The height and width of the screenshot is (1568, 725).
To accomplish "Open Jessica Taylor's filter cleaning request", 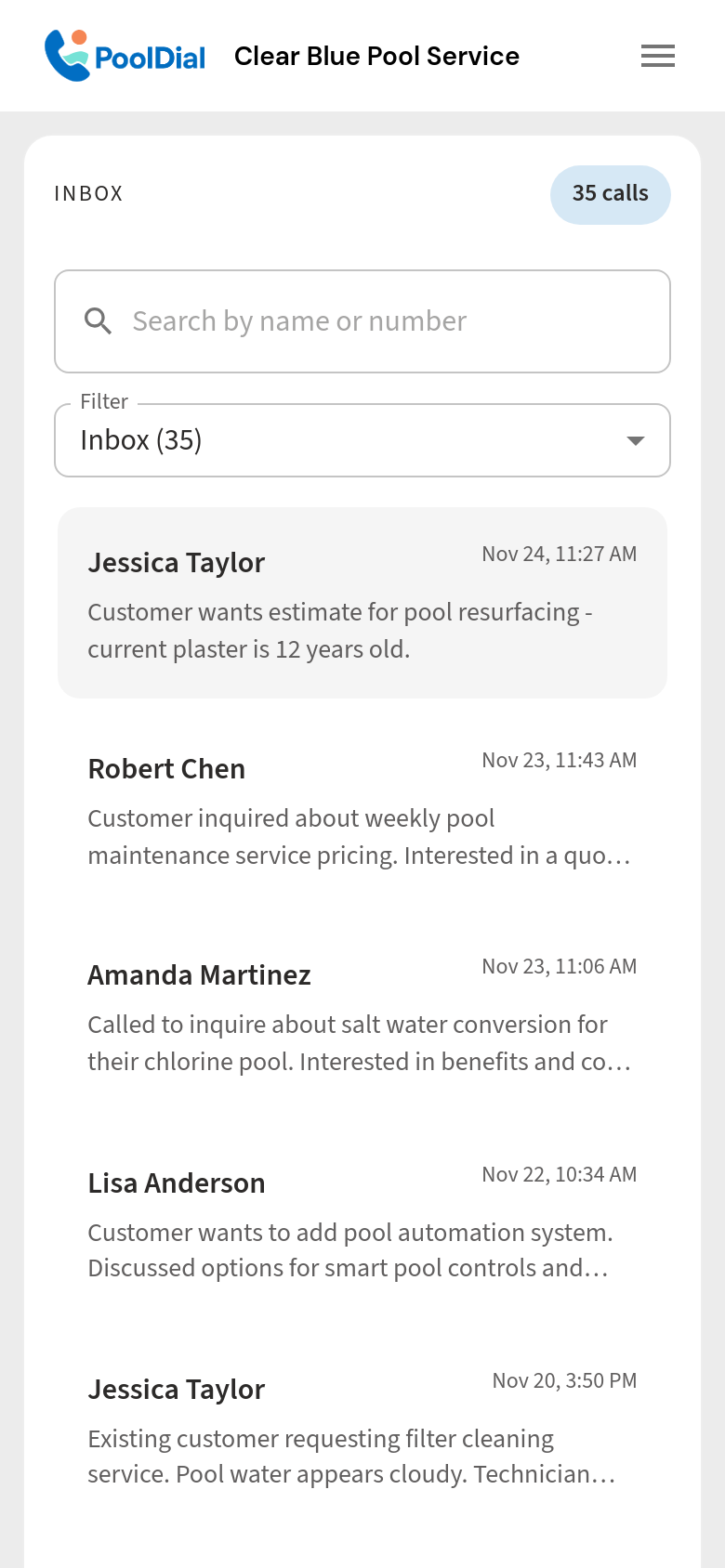I will [x=362, y=1428].
